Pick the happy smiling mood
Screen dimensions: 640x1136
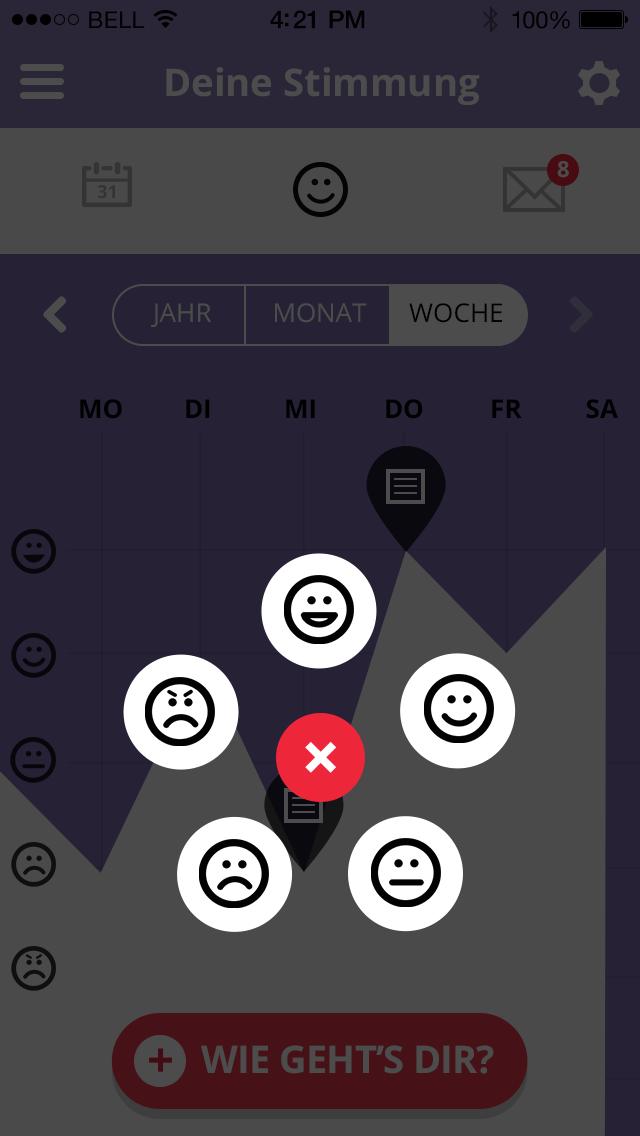pos(458,710)
